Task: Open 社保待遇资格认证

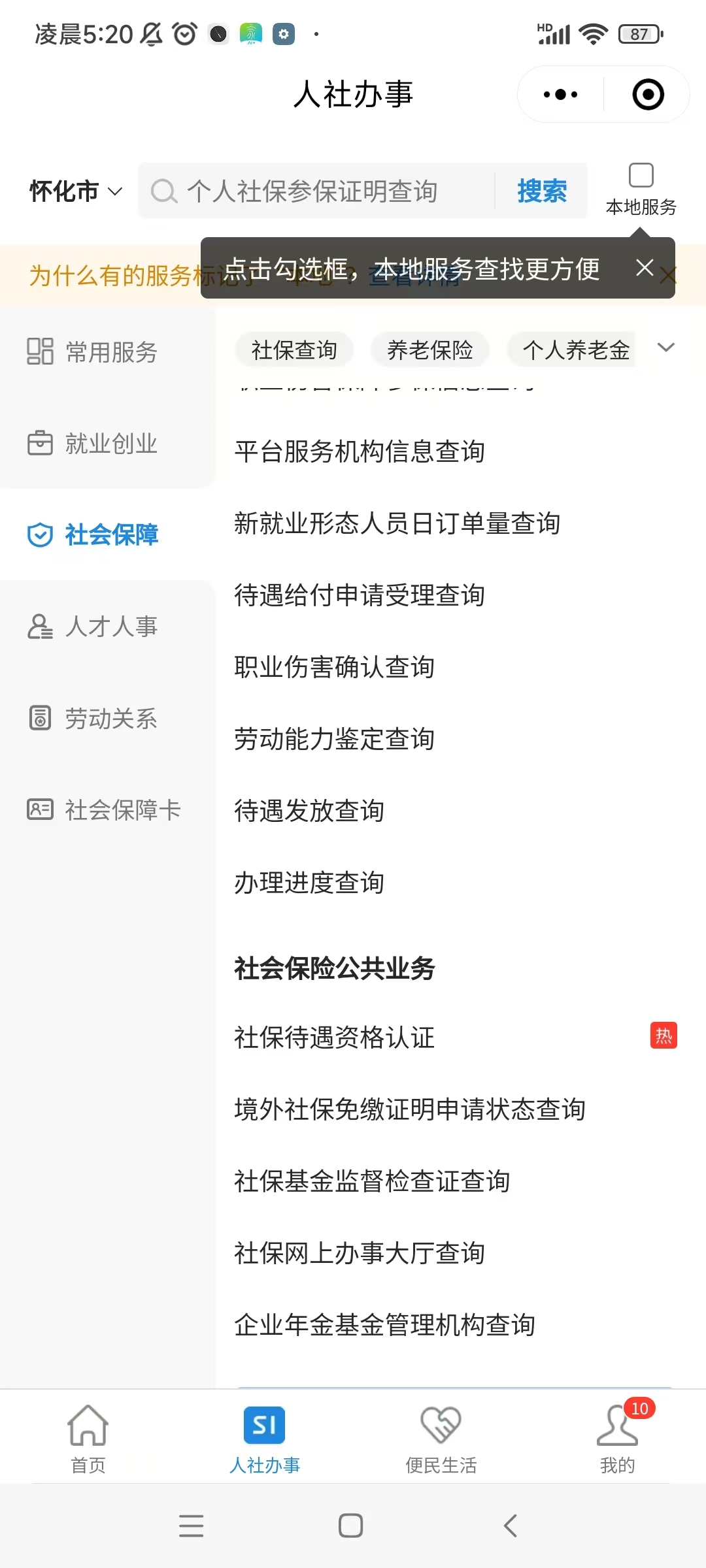Action: click(334, 1037)
